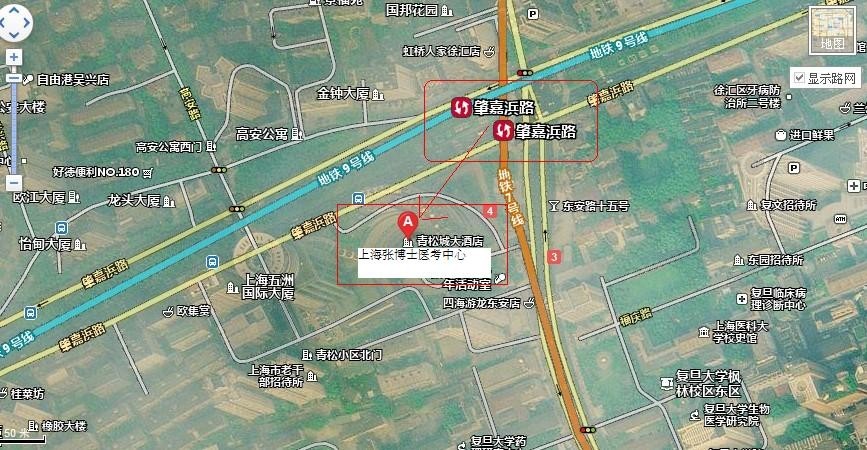Screen dimensions: 867x450
Task: Zoom out using the bottom minus button
Action: pos(14,182)
